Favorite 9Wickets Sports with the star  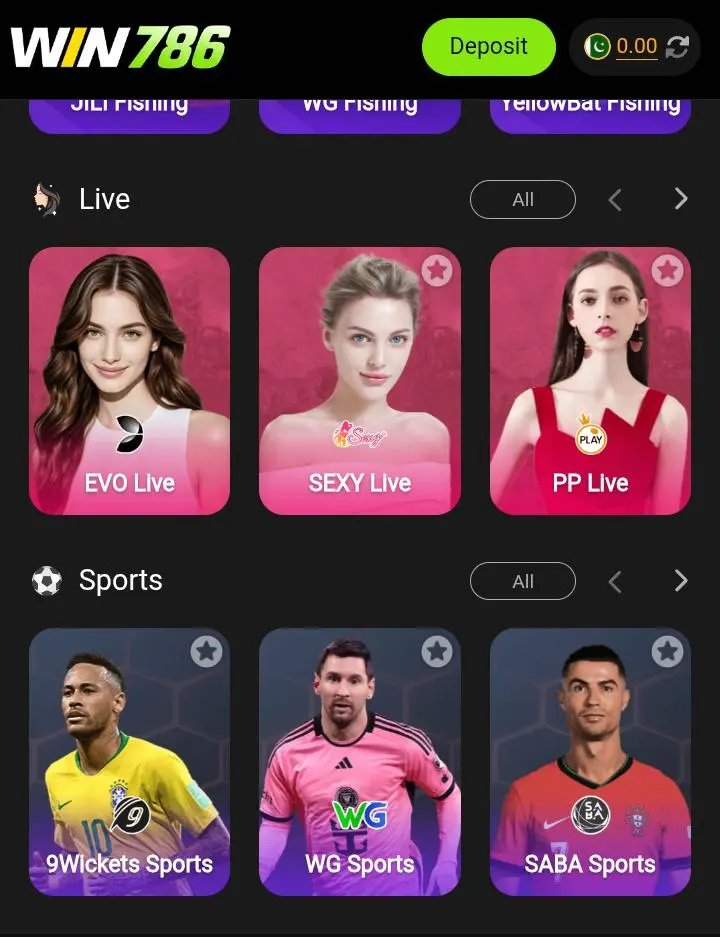[206, 652]
